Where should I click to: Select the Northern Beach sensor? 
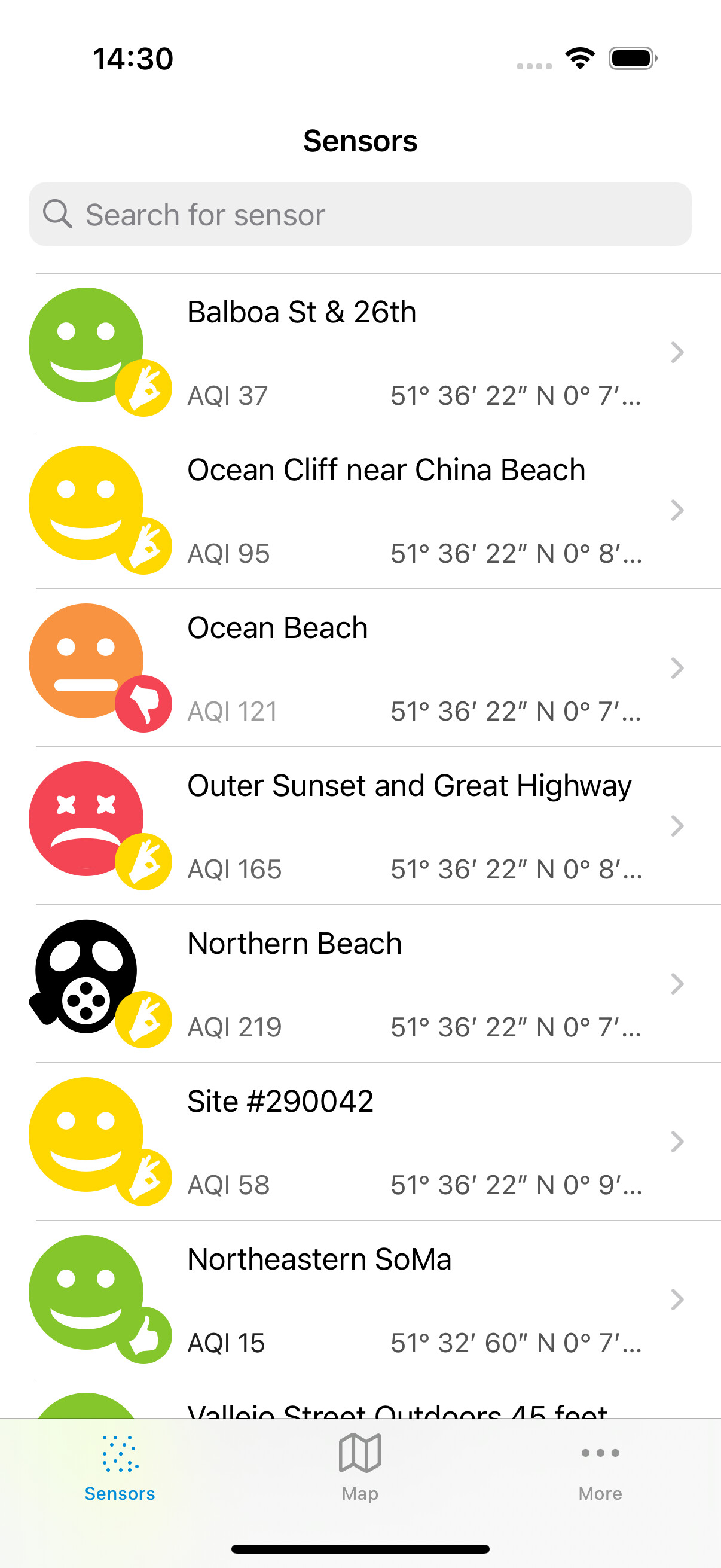(x=360, y=984)
